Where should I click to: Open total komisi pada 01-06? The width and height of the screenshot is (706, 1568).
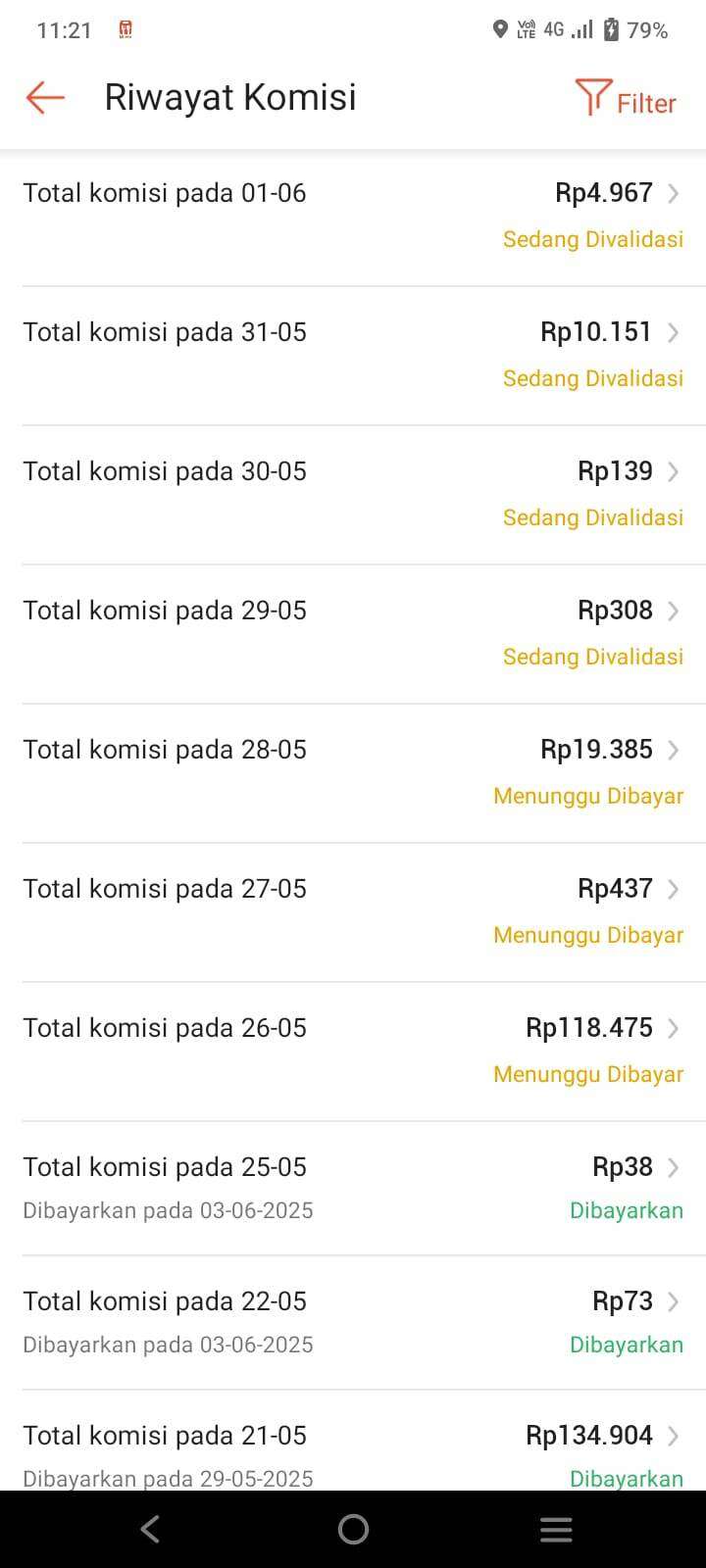[x=353, y=218]
